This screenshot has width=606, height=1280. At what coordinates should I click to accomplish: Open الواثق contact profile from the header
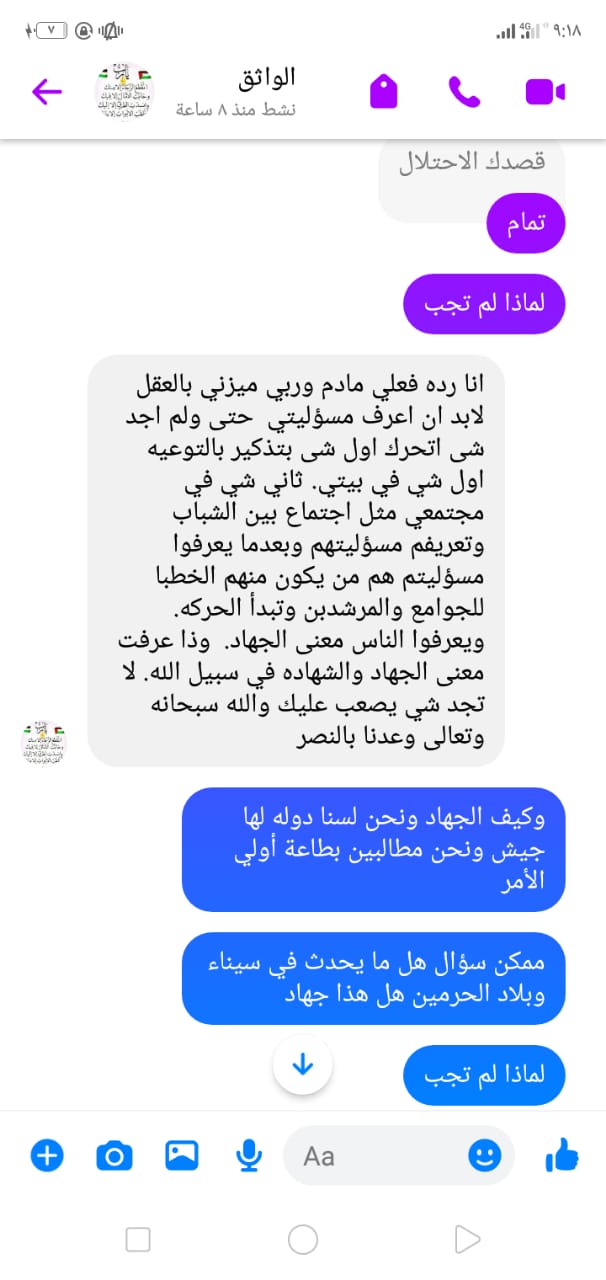coord(236,90)
